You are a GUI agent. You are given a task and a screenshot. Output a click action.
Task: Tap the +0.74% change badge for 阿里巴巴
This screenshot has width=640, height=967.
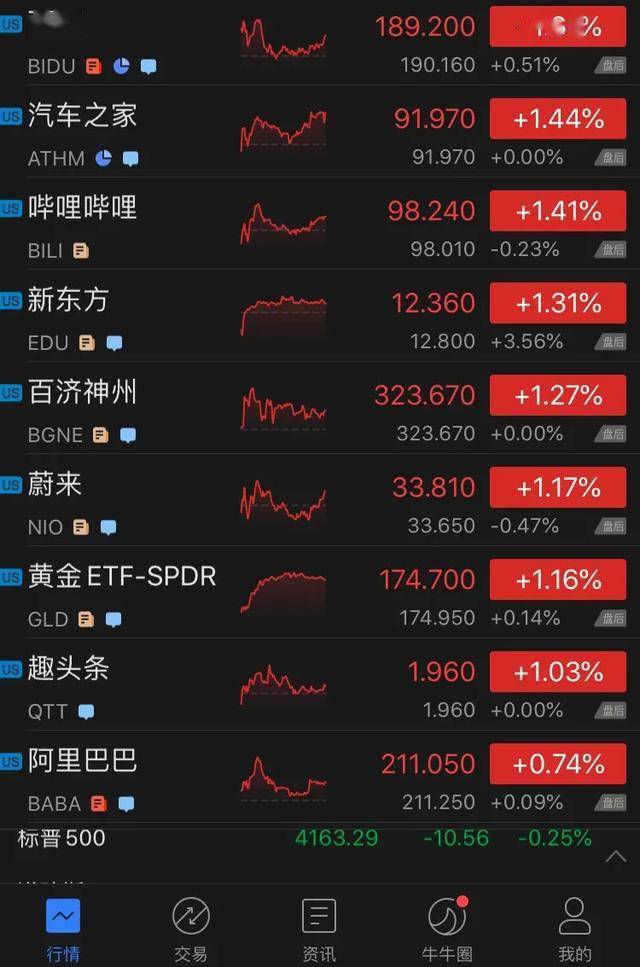pyautogui.click(x=558, y=764)
